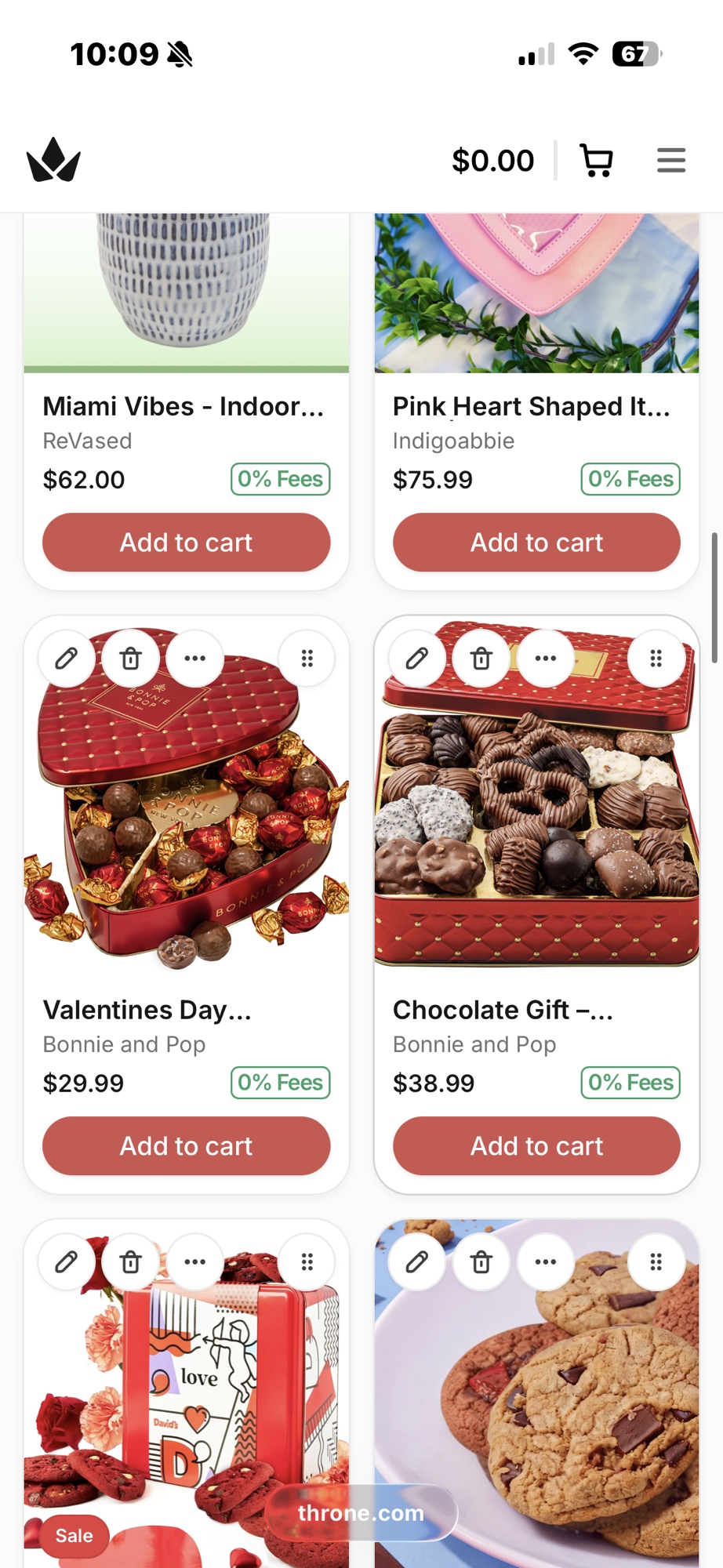723x1568 pixels.
Task: Edit the chocolate chip cookies item
Action: (417, 1262)
